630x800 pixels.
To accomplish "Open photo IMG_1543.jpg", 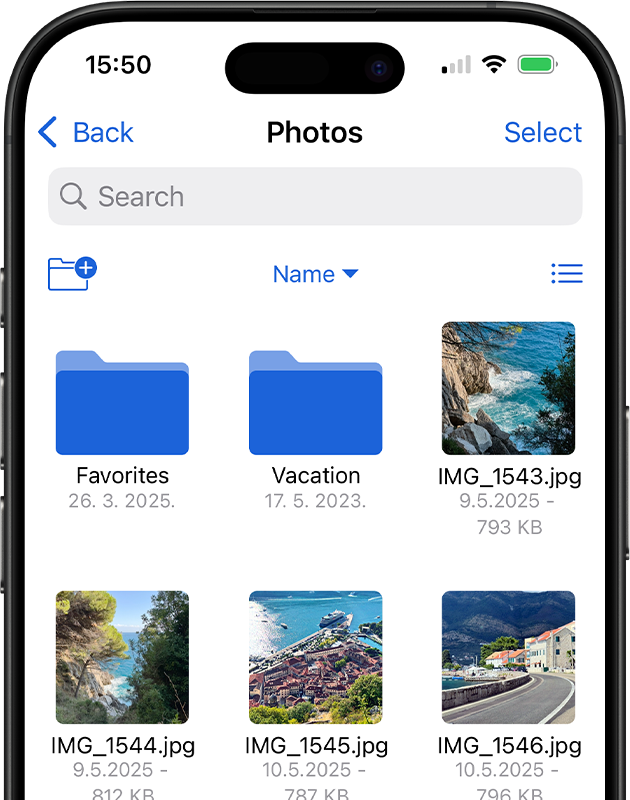I will [508, 389].
